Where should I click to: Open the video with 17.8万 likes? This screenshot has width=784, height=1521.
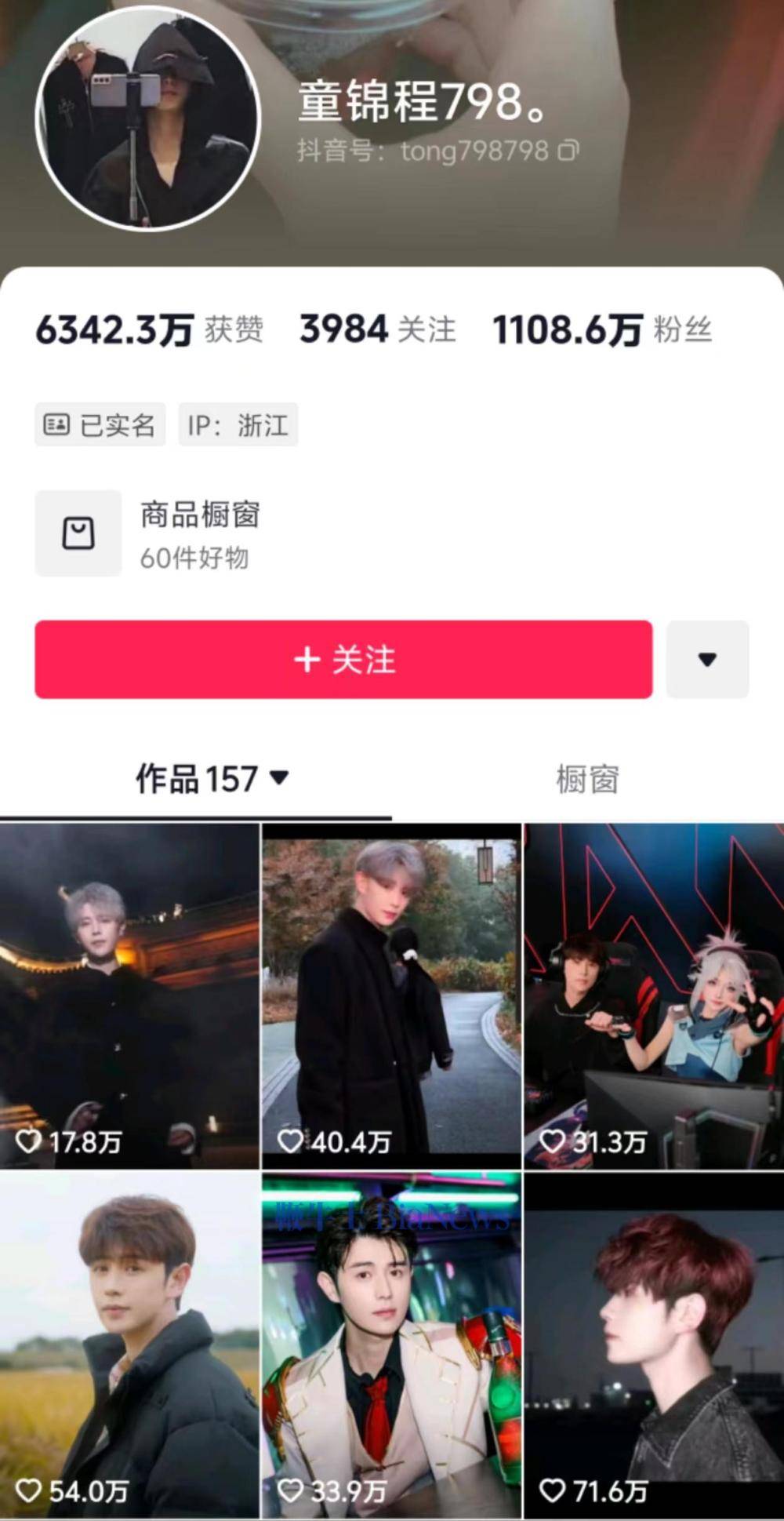tap(129, 996)
